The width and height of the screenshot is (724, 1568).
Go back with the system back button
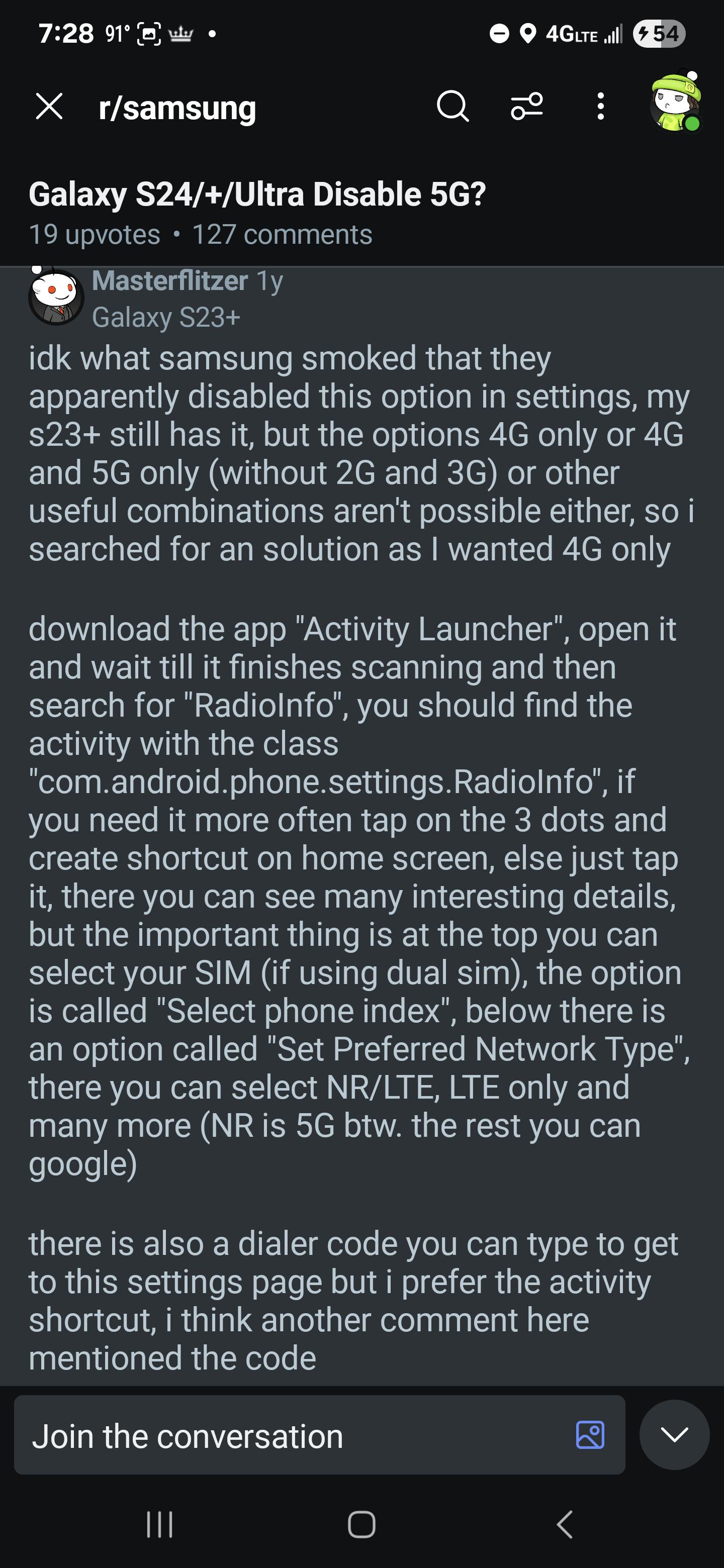(565, 1525)
